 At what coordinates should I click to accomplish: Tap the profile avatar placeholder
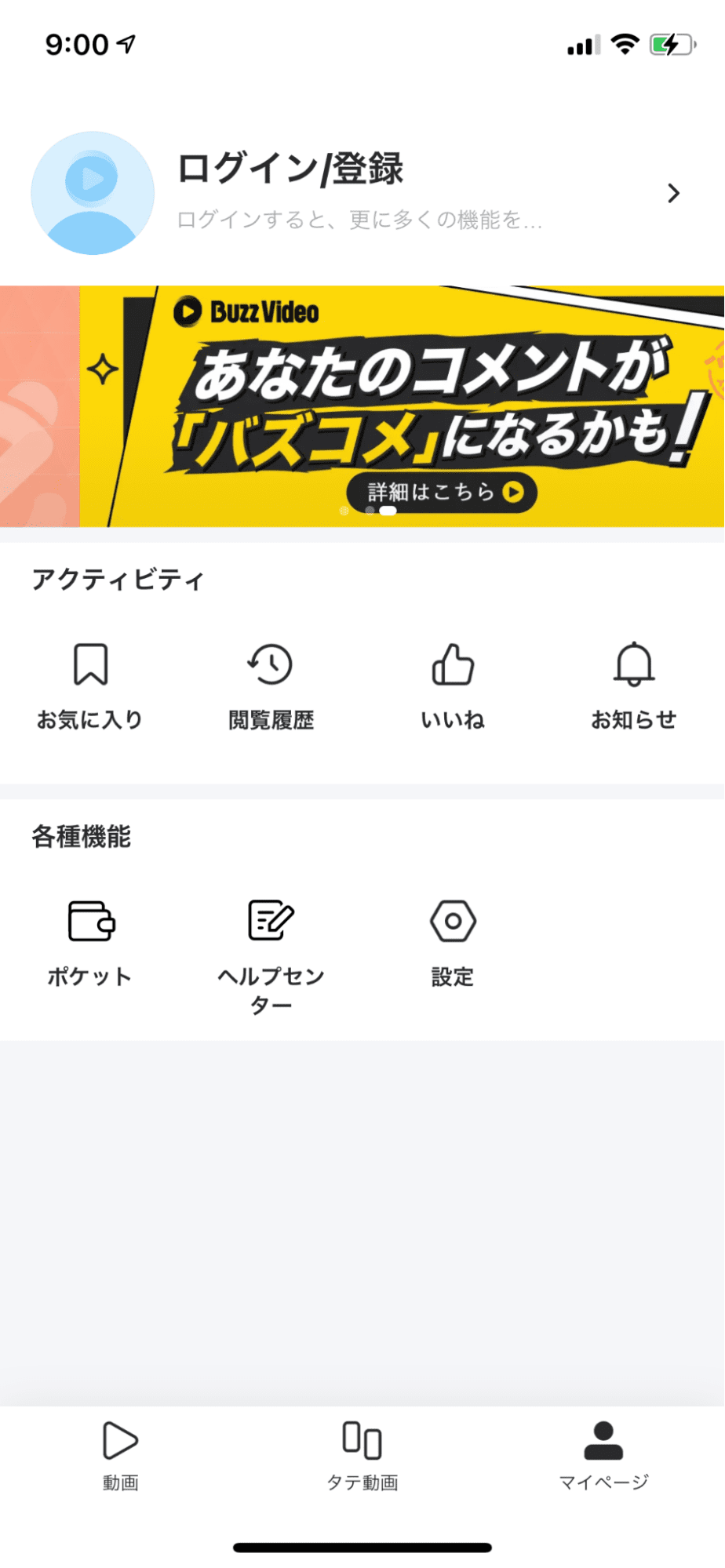(x=93, y=193)
